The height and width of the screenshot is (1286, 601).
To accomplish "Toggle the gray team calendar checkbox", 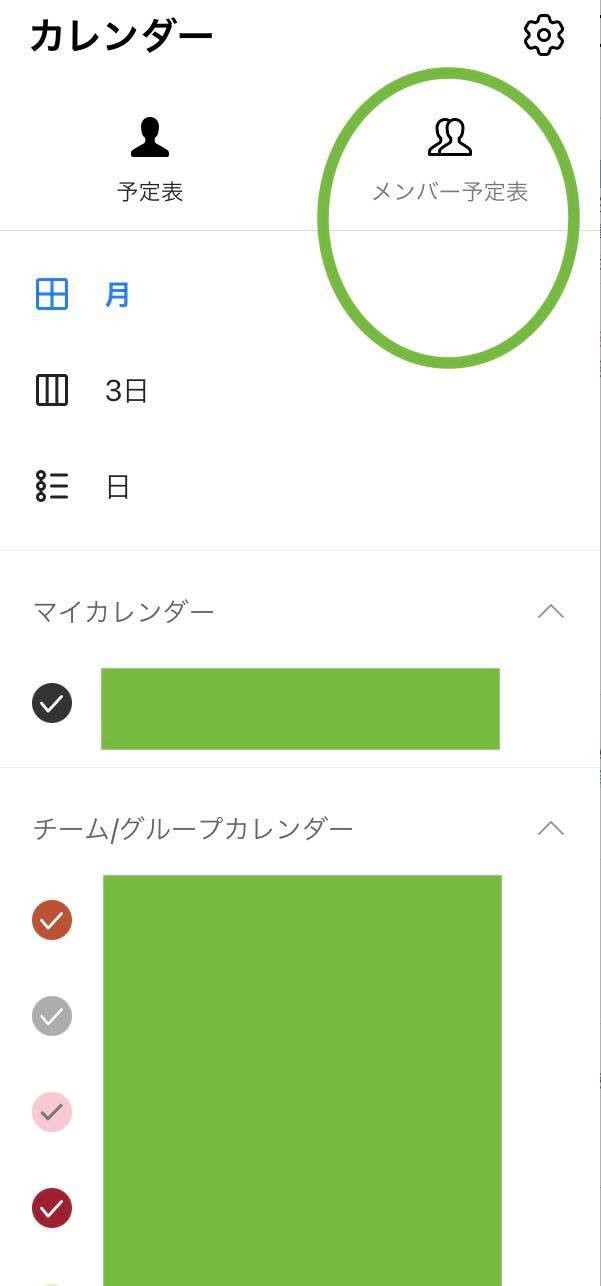I will click(52, 1016).
